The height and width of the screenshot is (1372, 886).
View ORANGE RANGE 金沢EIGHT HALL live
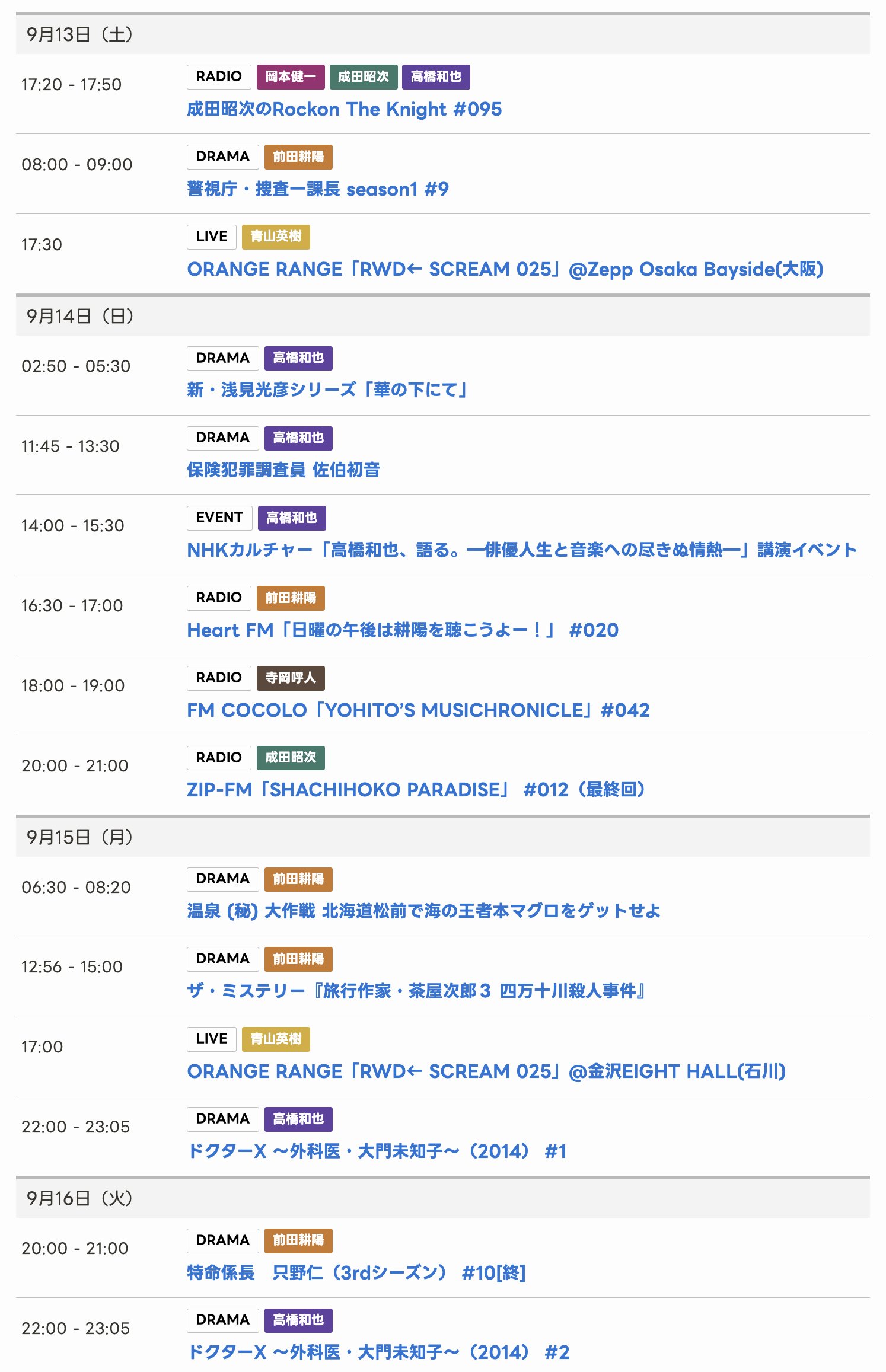point(486,1071)
